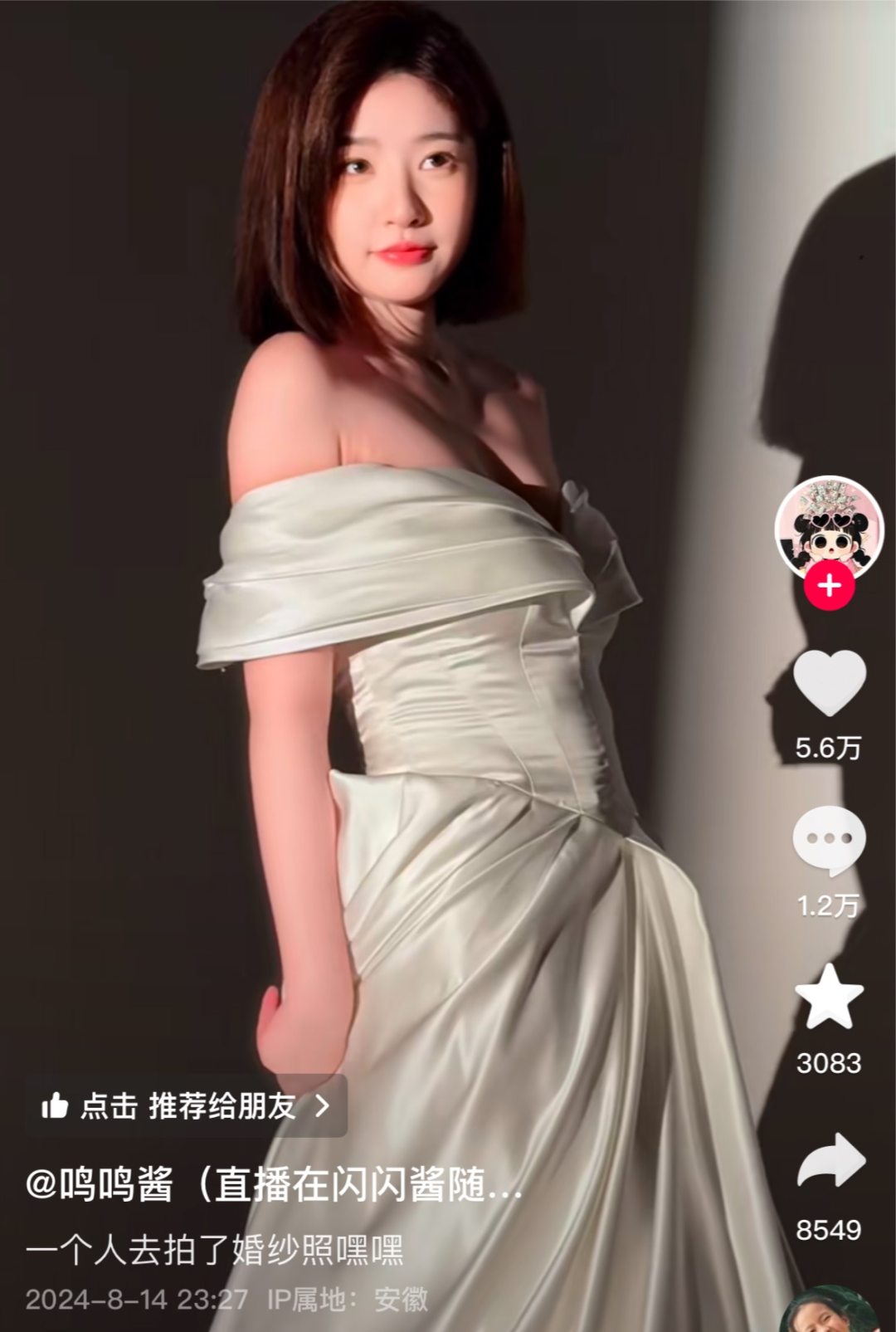Screen dimensions: 896x1332
Task: Share this video
Action: [830, 1161]
